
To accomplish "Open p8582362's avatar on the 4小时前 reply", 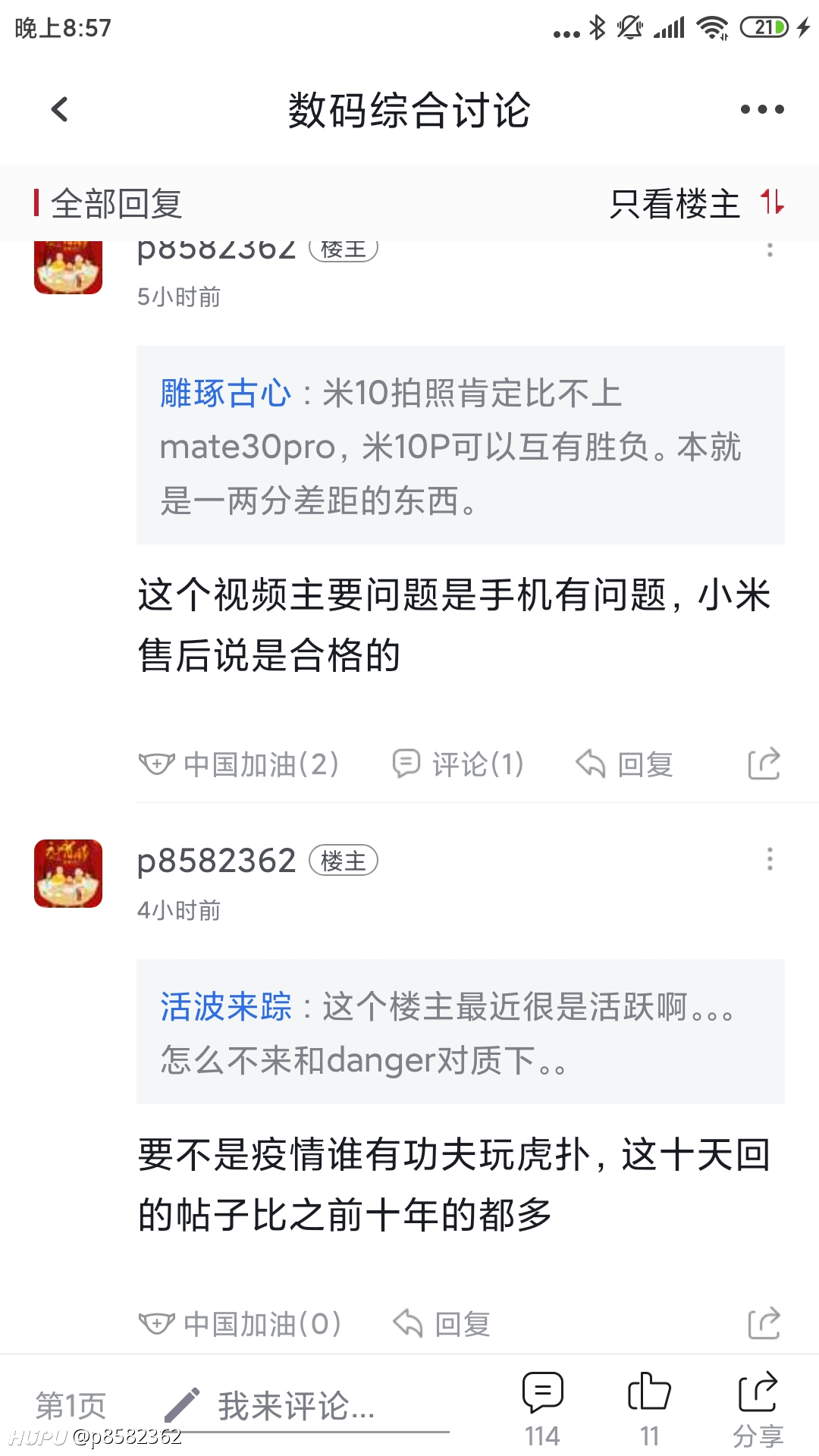I will click(68, 874).
